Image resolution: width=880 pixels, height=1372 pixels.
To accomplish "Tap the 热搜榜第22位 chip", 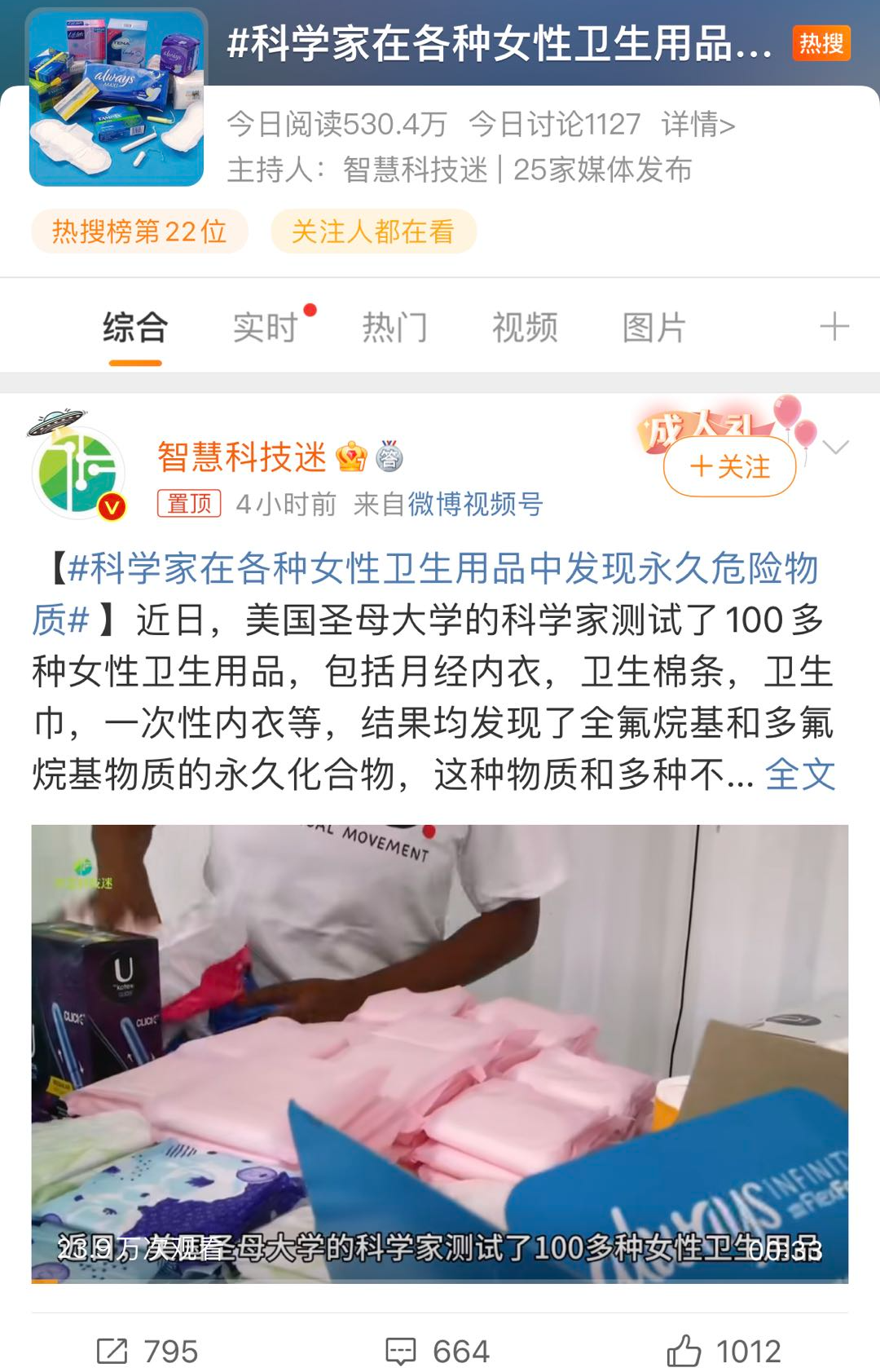I will pos(139,232).
